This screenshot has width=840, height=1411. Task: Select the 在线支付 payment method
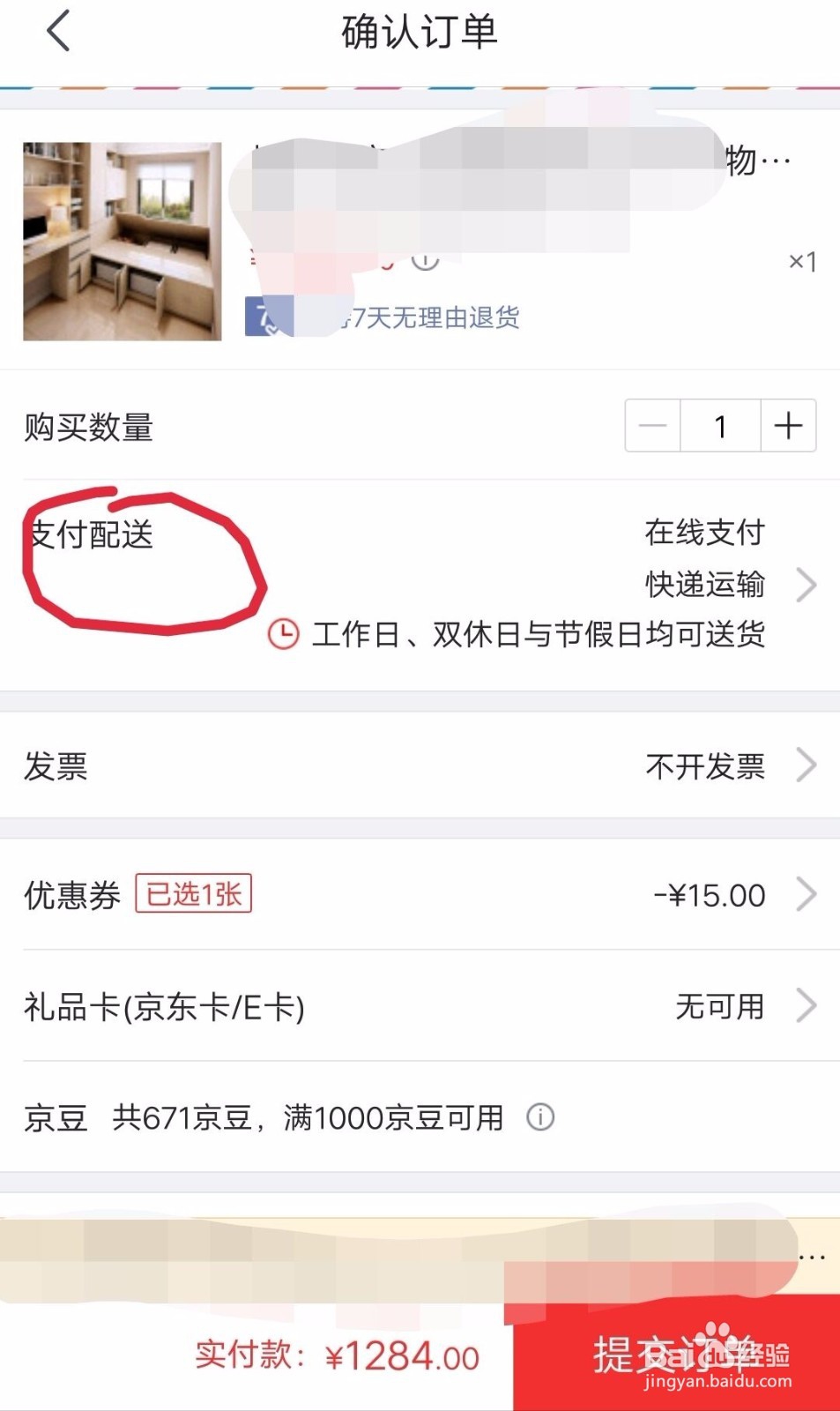coord(702,531)
